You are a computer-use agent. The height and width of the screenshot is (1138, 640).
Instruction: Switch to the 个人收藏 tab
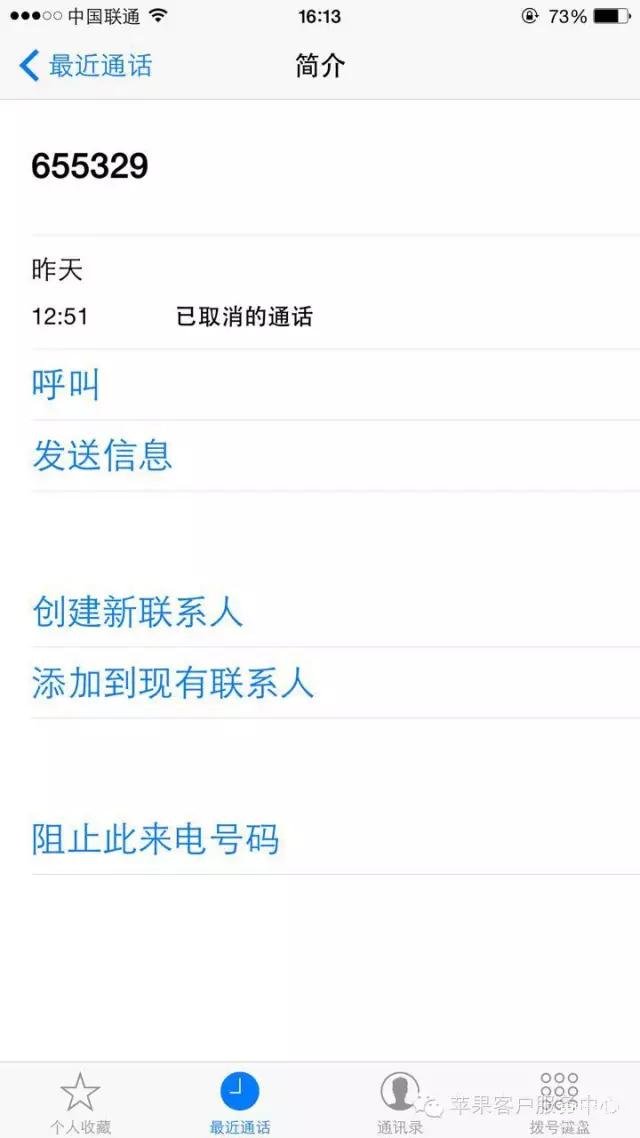pos(80,1100)
